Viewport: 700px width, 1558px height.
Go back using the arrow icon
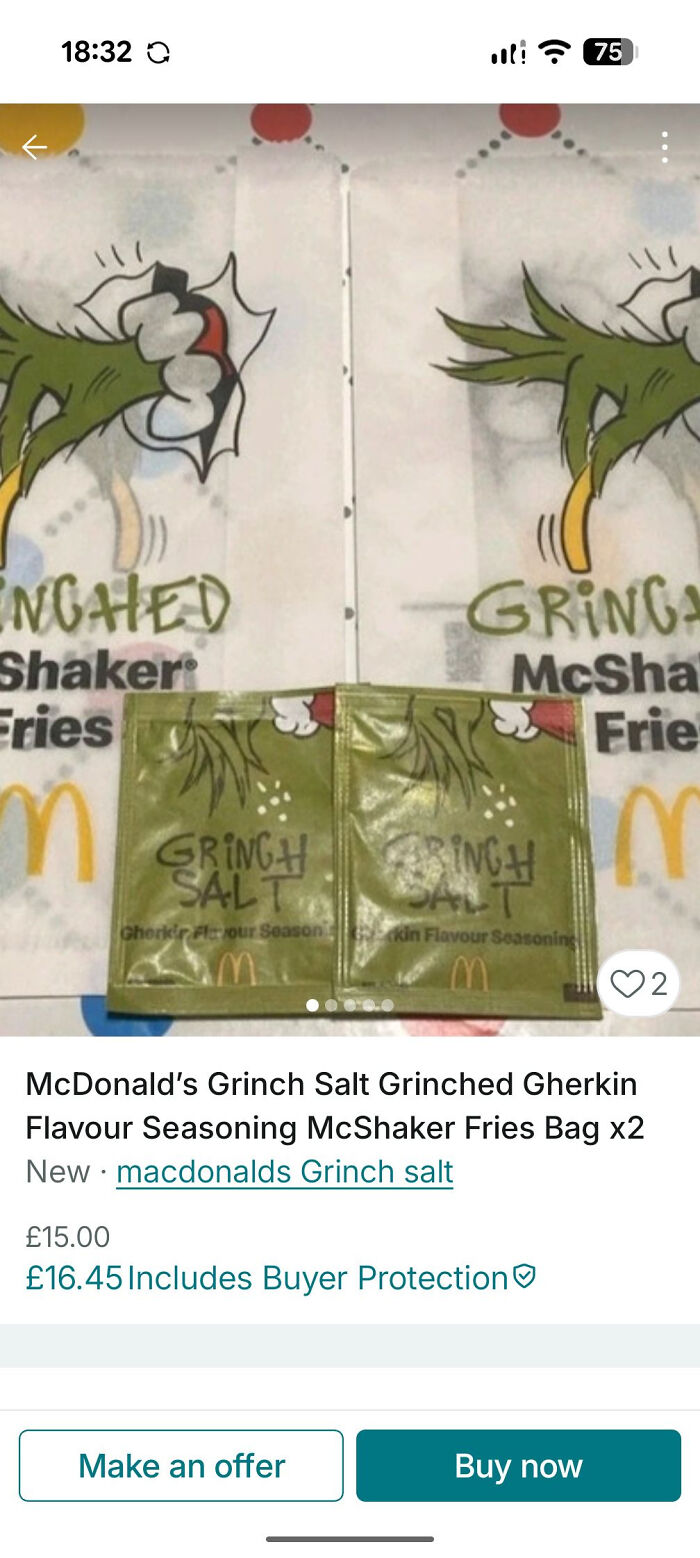point(35,148)
